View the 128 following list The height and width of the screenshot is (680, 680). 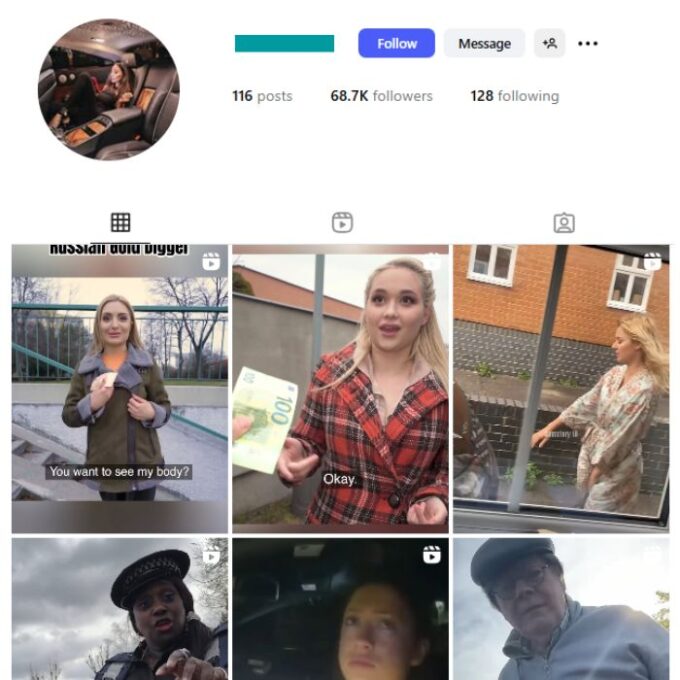[514, 96]
